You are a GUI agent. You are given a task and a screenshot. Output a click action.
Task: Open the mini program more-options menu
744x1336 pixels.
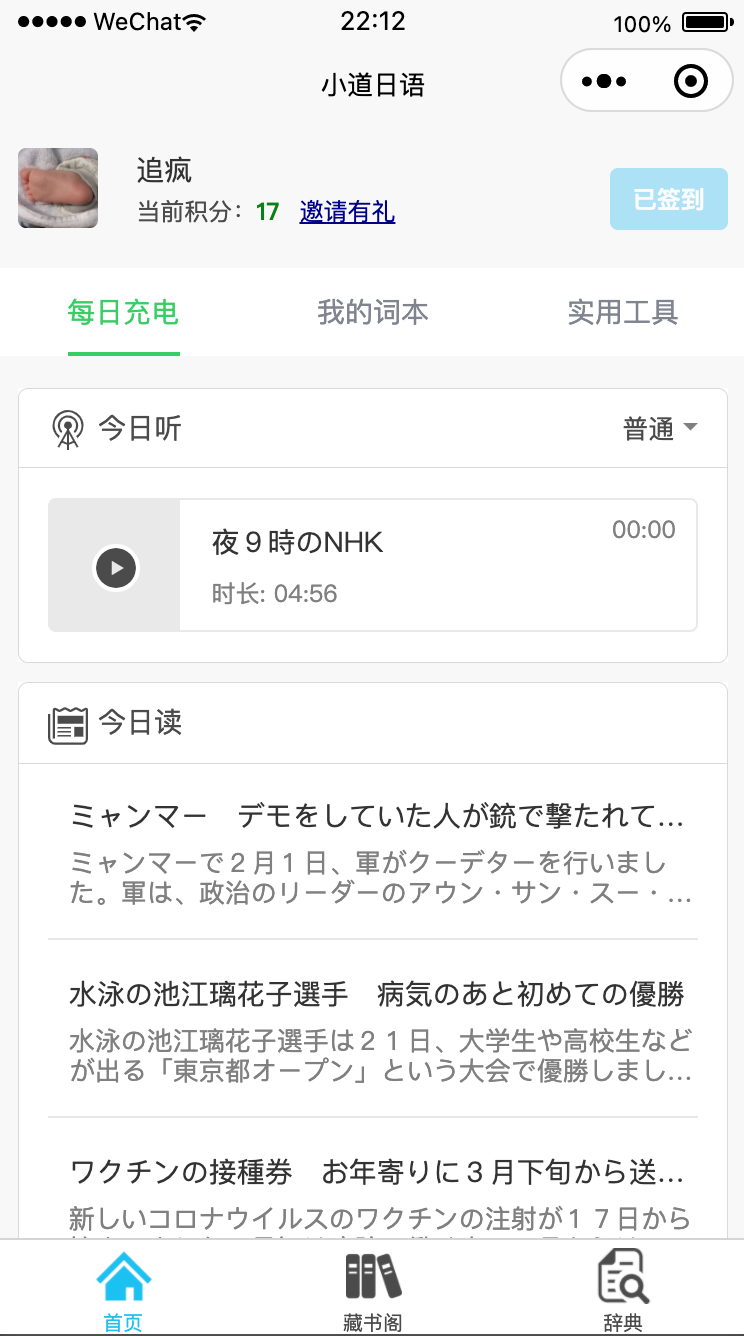click(604, 81)
